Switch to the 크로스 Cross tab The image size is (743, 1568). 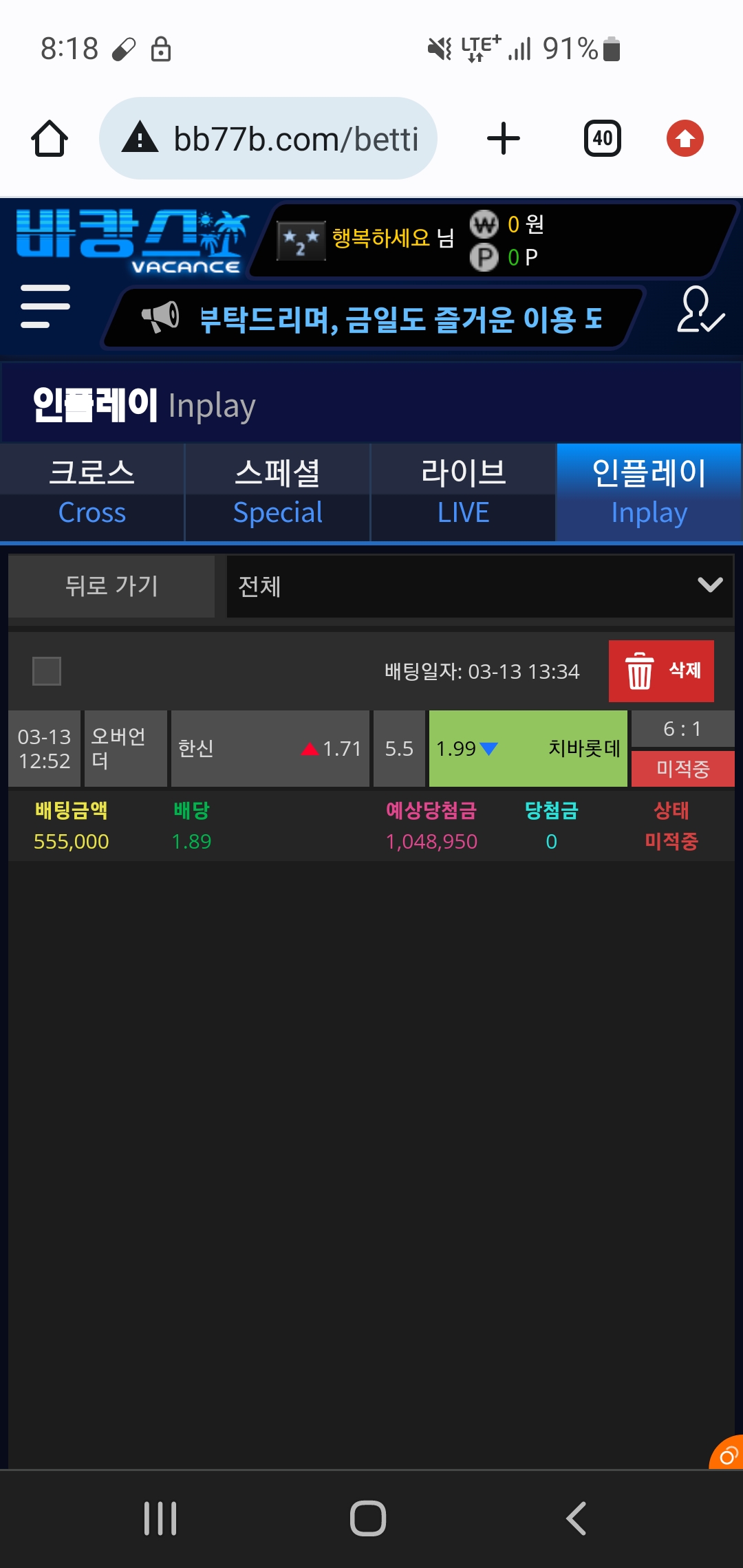[x=92, y=492]
